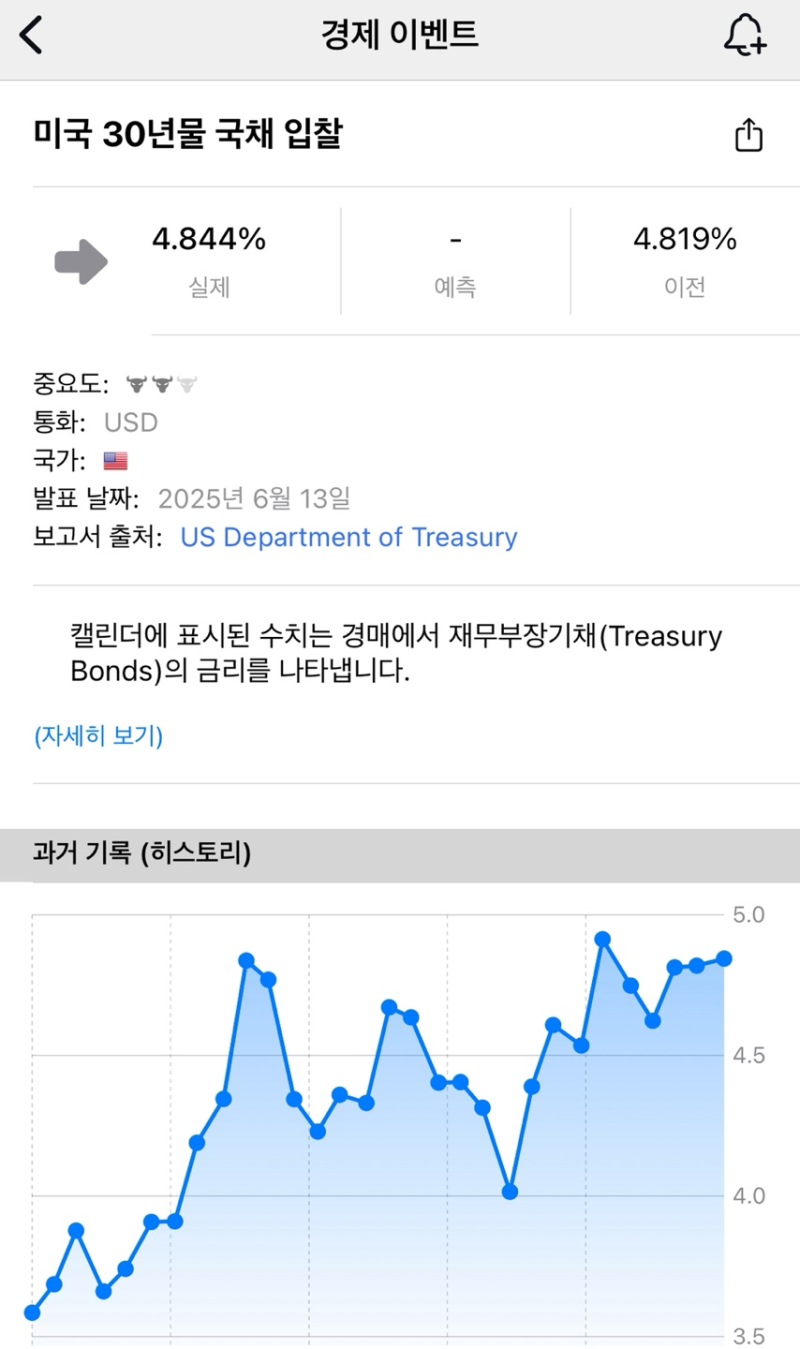The width and height of the screenshot is (800, 1349).
Task: Tap the 이전 value 4.819%
Action: click(x=684, y=238)
